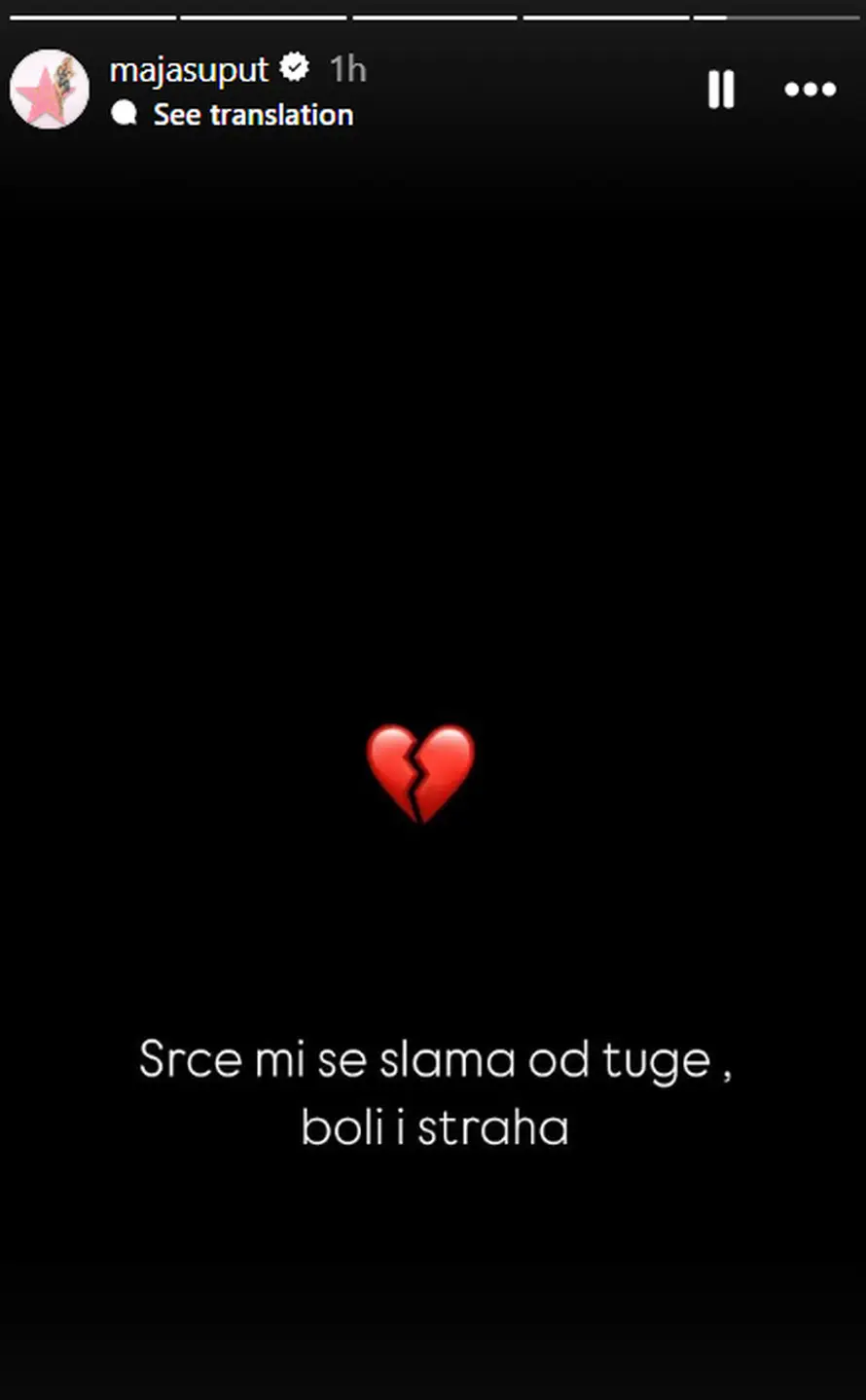Open majasuput's profile picture
The height and width of the screenshot is (1400, 866).
pos(49,90)
